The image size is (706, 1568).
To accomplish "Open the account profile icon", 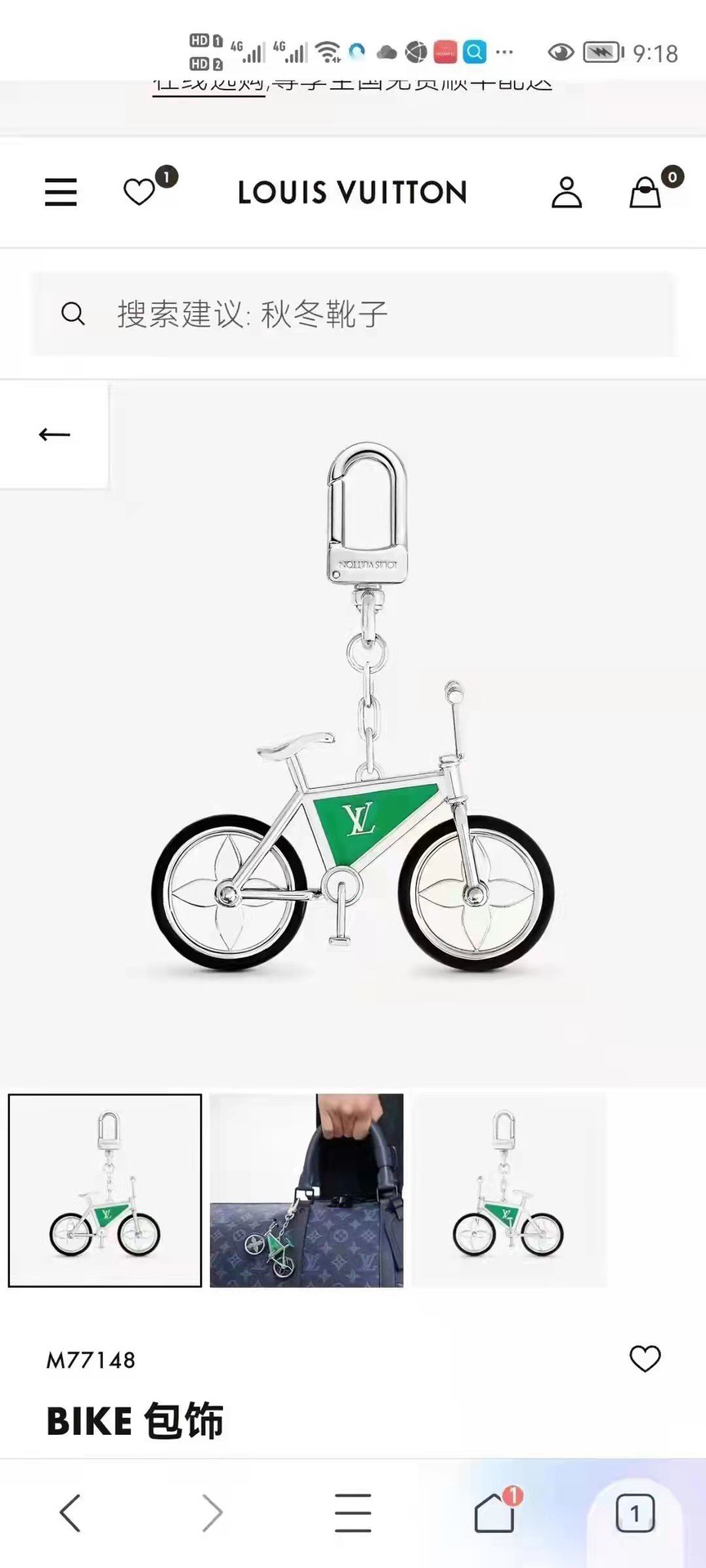I will coord(566,193).
